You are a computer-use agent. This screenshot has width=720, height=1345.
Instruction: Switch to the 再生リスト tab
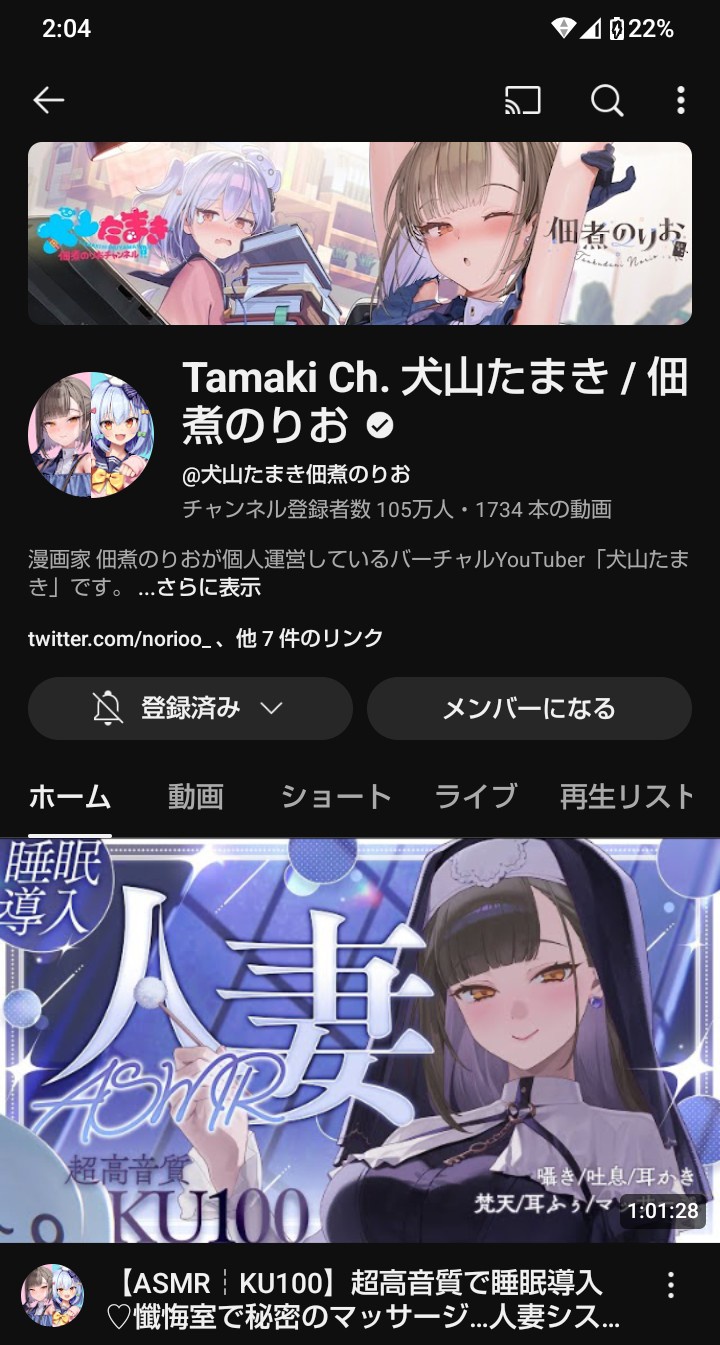[627, 797]
